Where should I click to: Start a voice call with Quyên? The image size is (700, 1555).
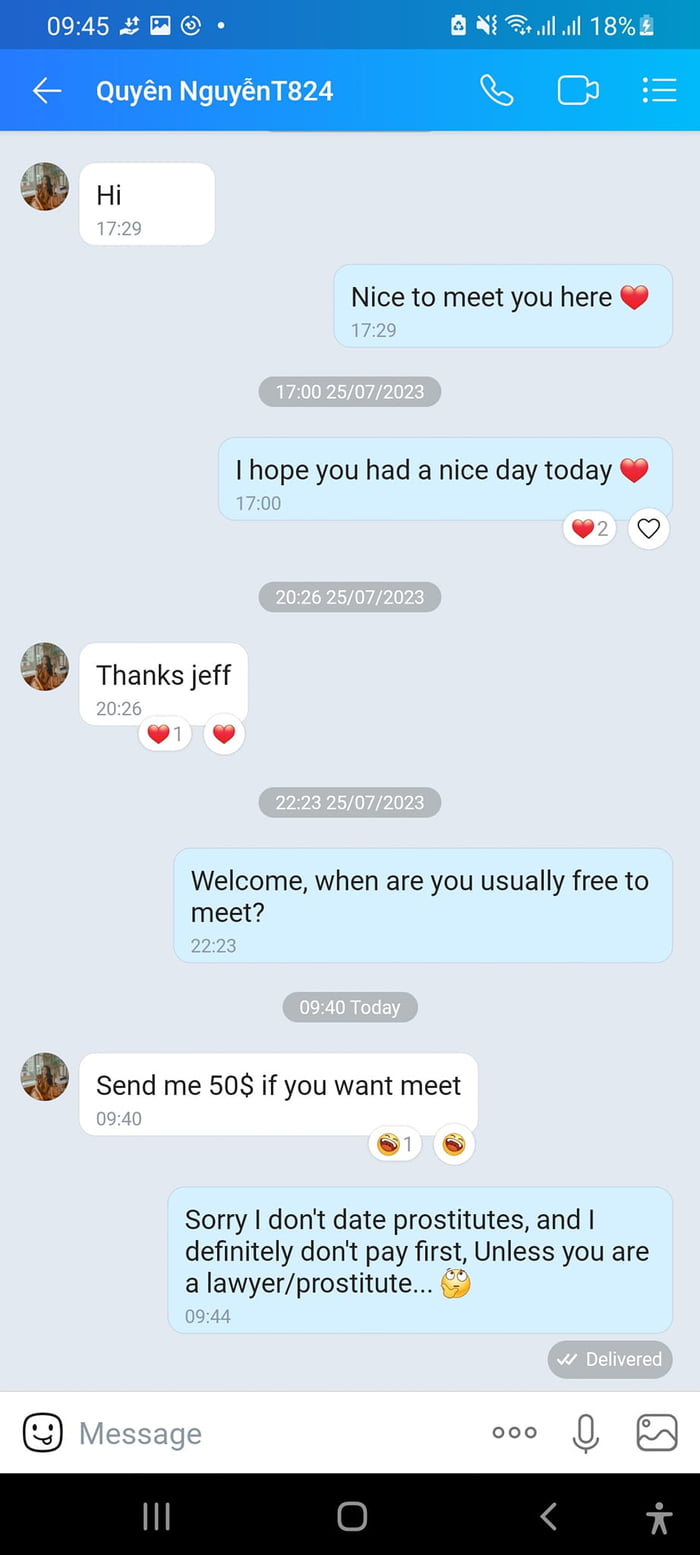pyautogui.click(x=496, y=91)
